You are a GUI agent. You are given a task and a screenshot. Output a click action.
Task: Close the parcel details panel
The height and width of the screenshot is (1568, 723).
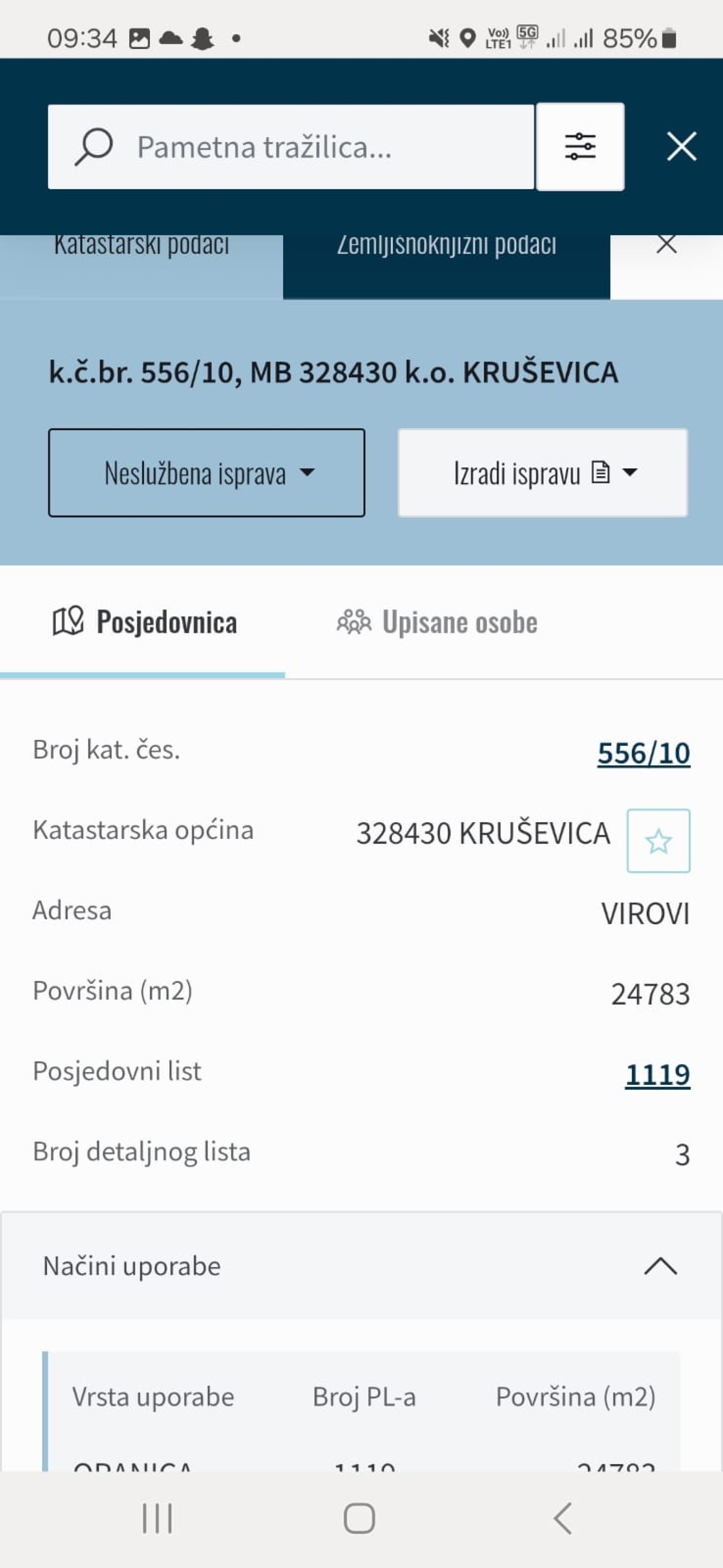[x=667, y=245]
